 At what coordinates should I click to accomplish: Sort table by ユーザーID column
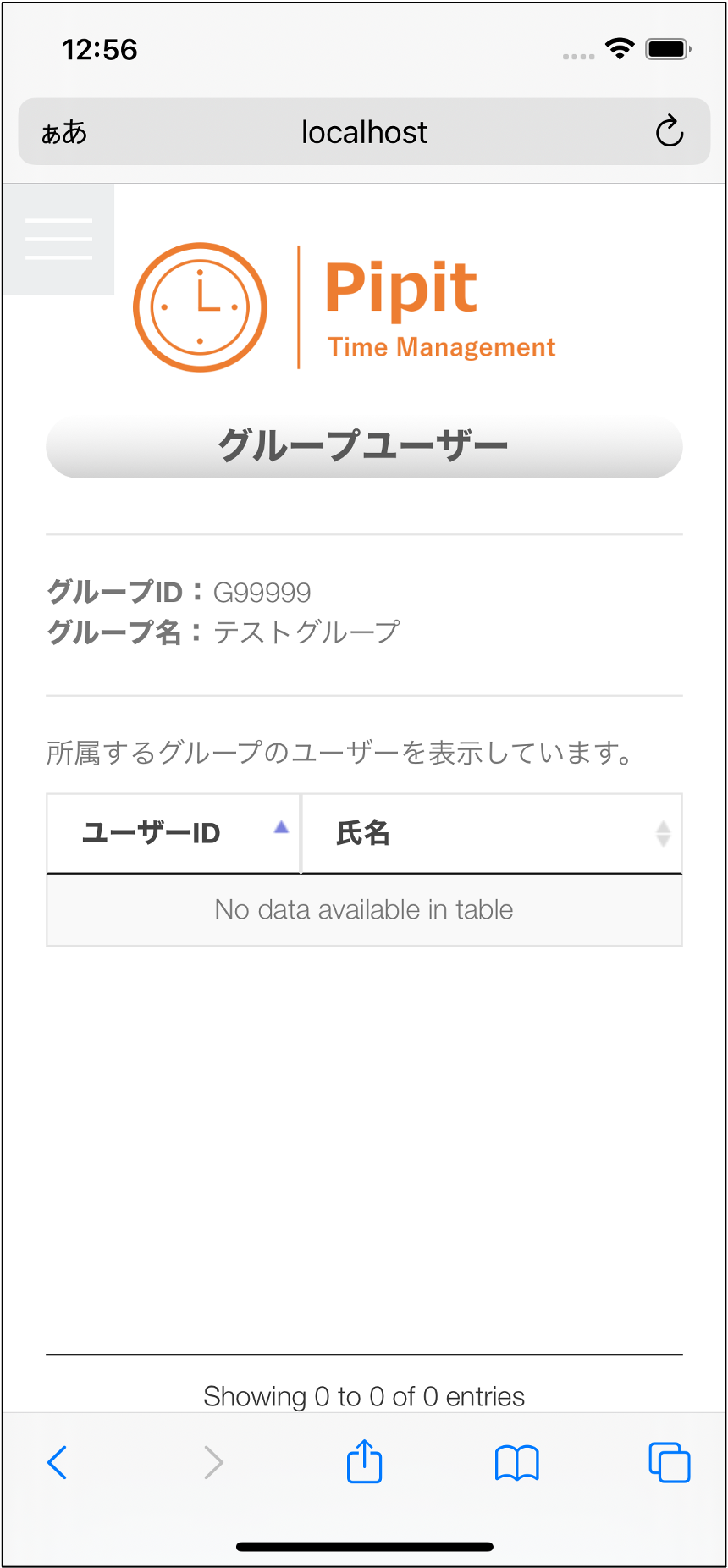click(174, 833)
